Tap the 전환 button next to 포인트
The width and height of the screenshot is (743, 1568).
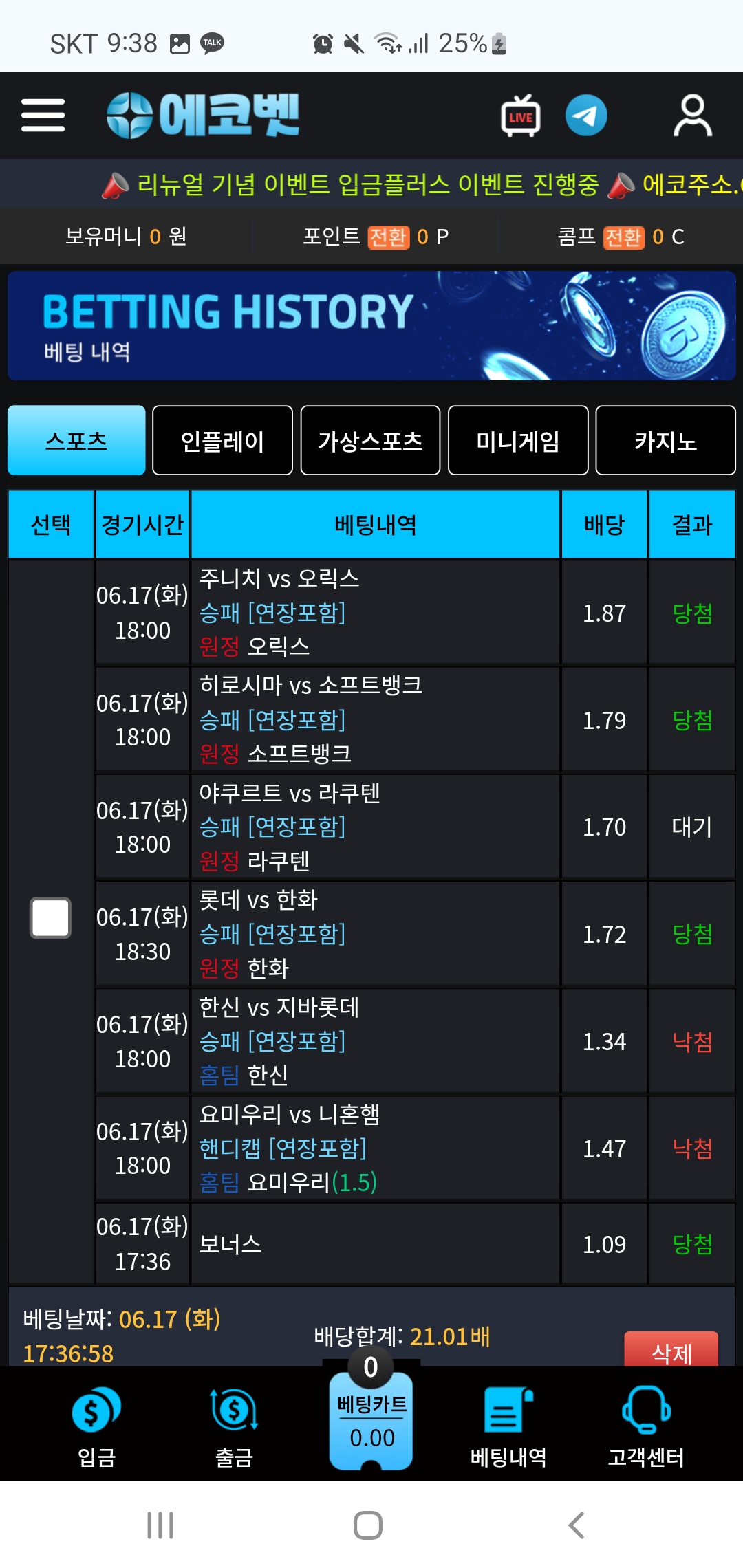(389, 237)
